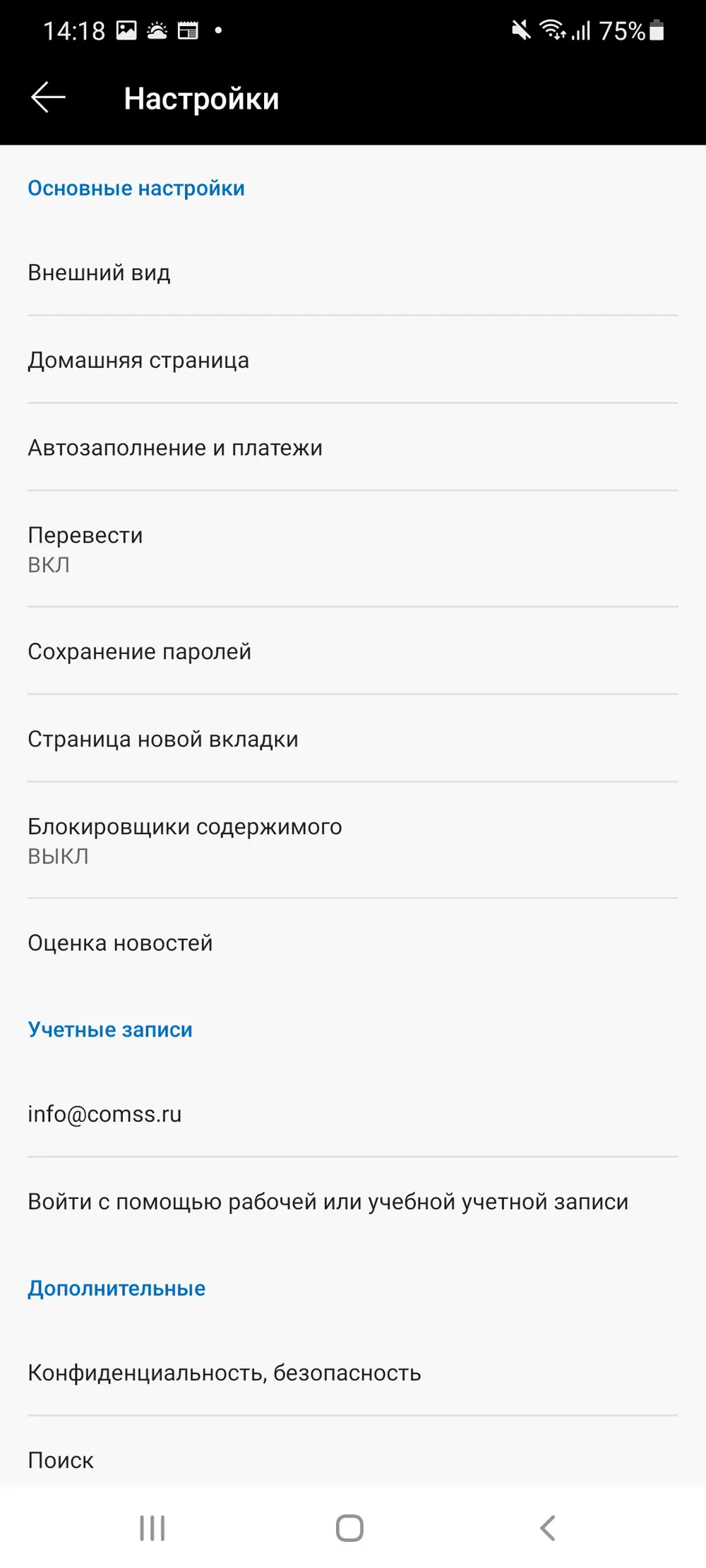Image resolution: width=706 pixels, height=1568 pixels.
Task: Open Внешний вид settings
Action: pyautogui.click(x=352, y=272)
